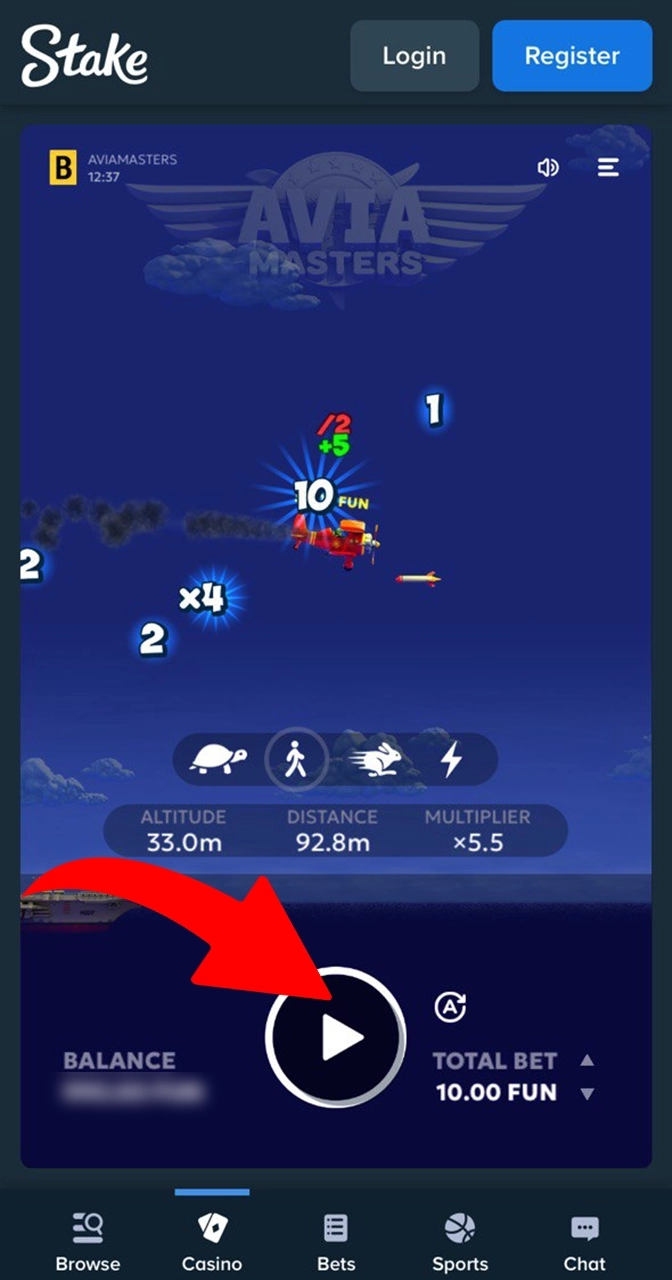The image size is (672, 1280).
Task: Go to the Bets tab
Action: pos(336,1242)
